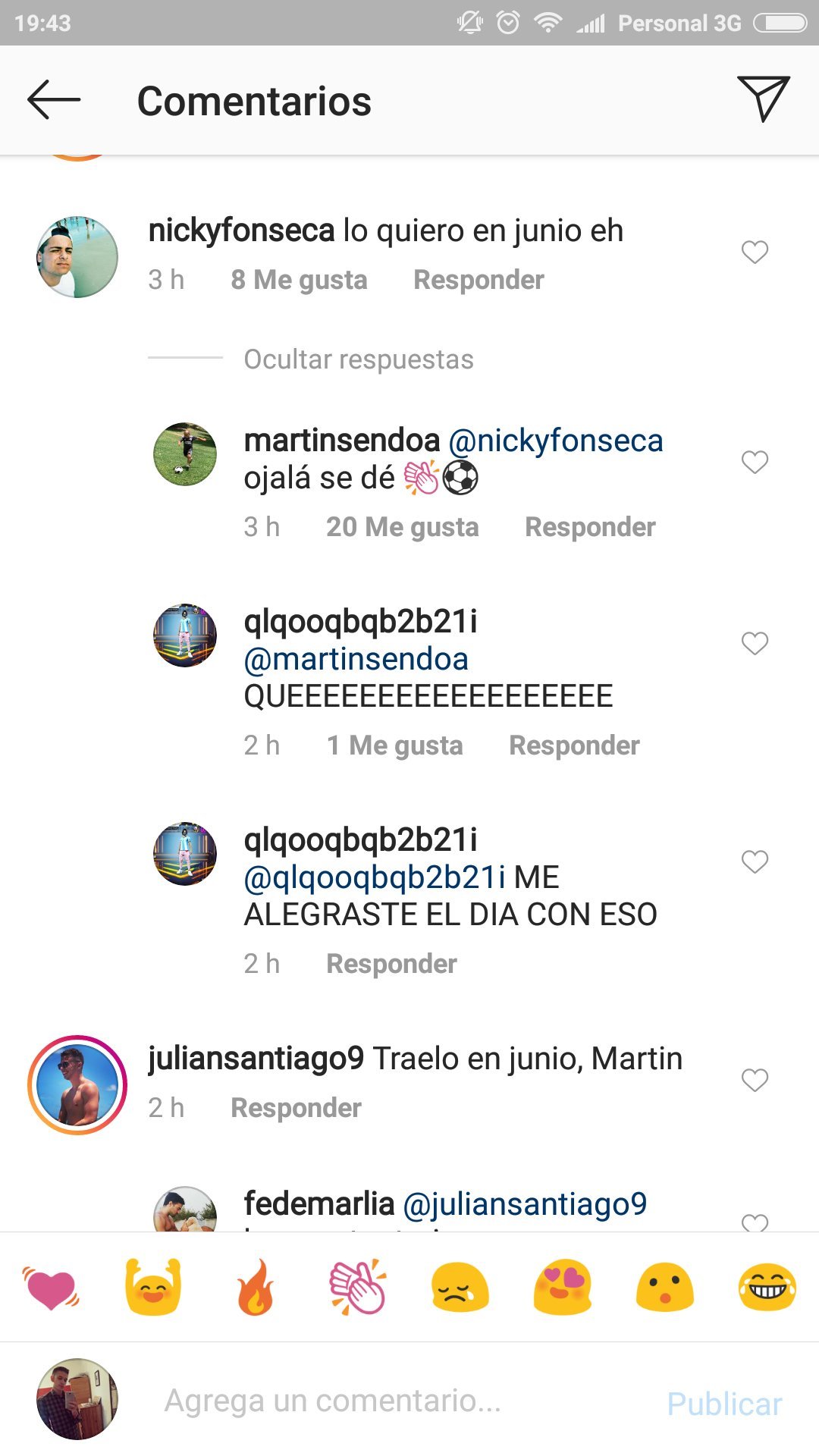819x1456 pixels.
Task: Like martinsendoa's reply
Action: (755, 462)
